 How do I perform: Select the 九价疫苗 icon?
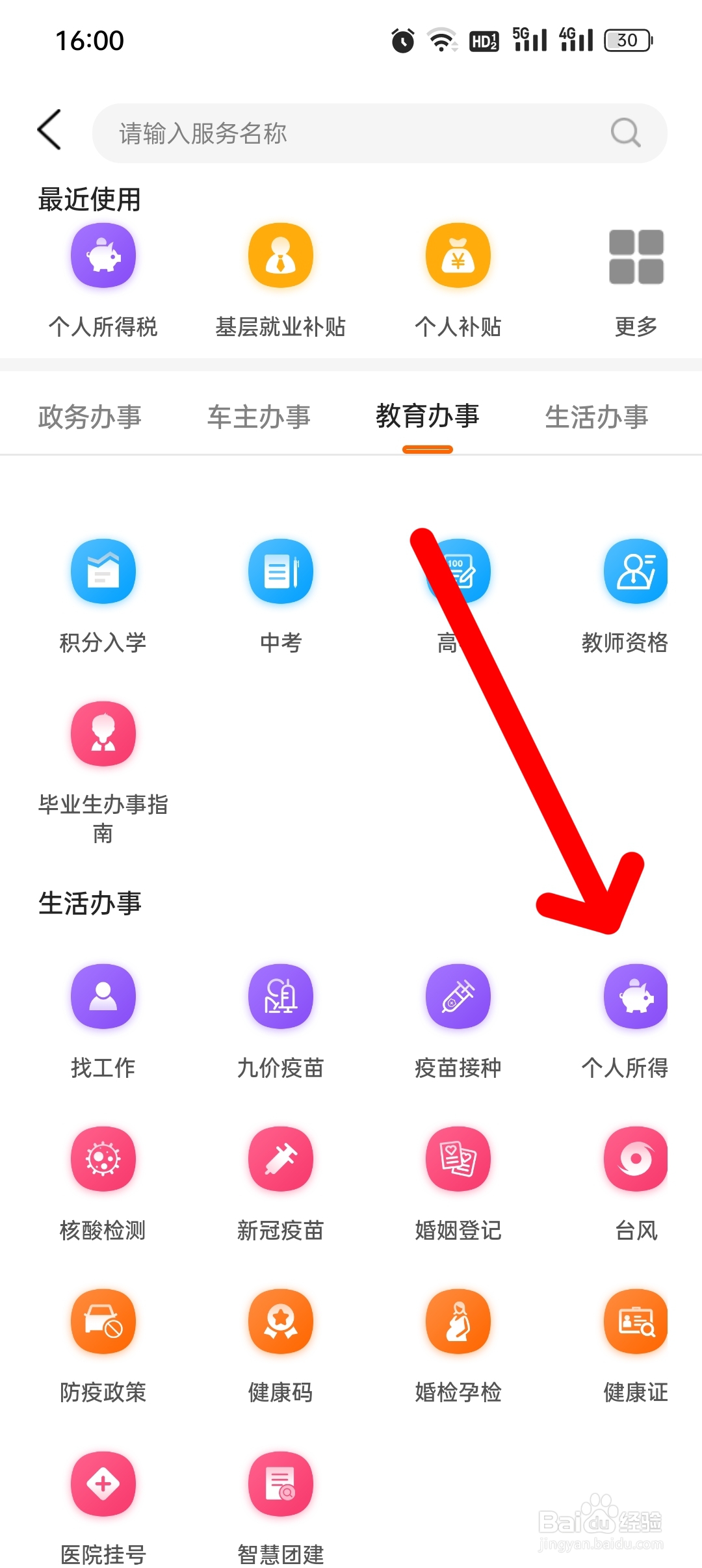279,996
